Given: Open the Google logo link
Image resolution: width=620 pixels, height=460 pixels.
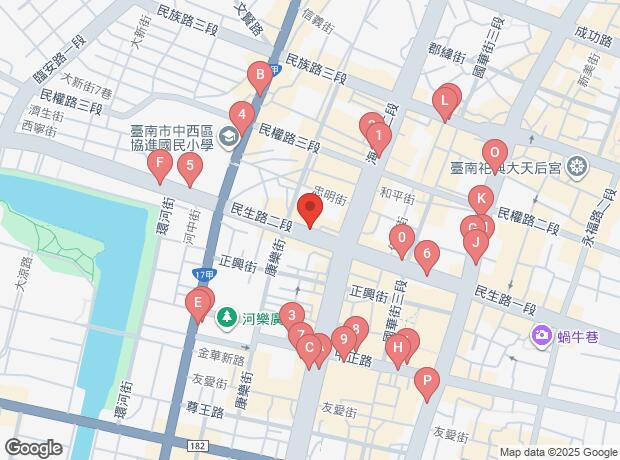Looking at the screenshot, I should pyautogui.click(x=32, y=447).
